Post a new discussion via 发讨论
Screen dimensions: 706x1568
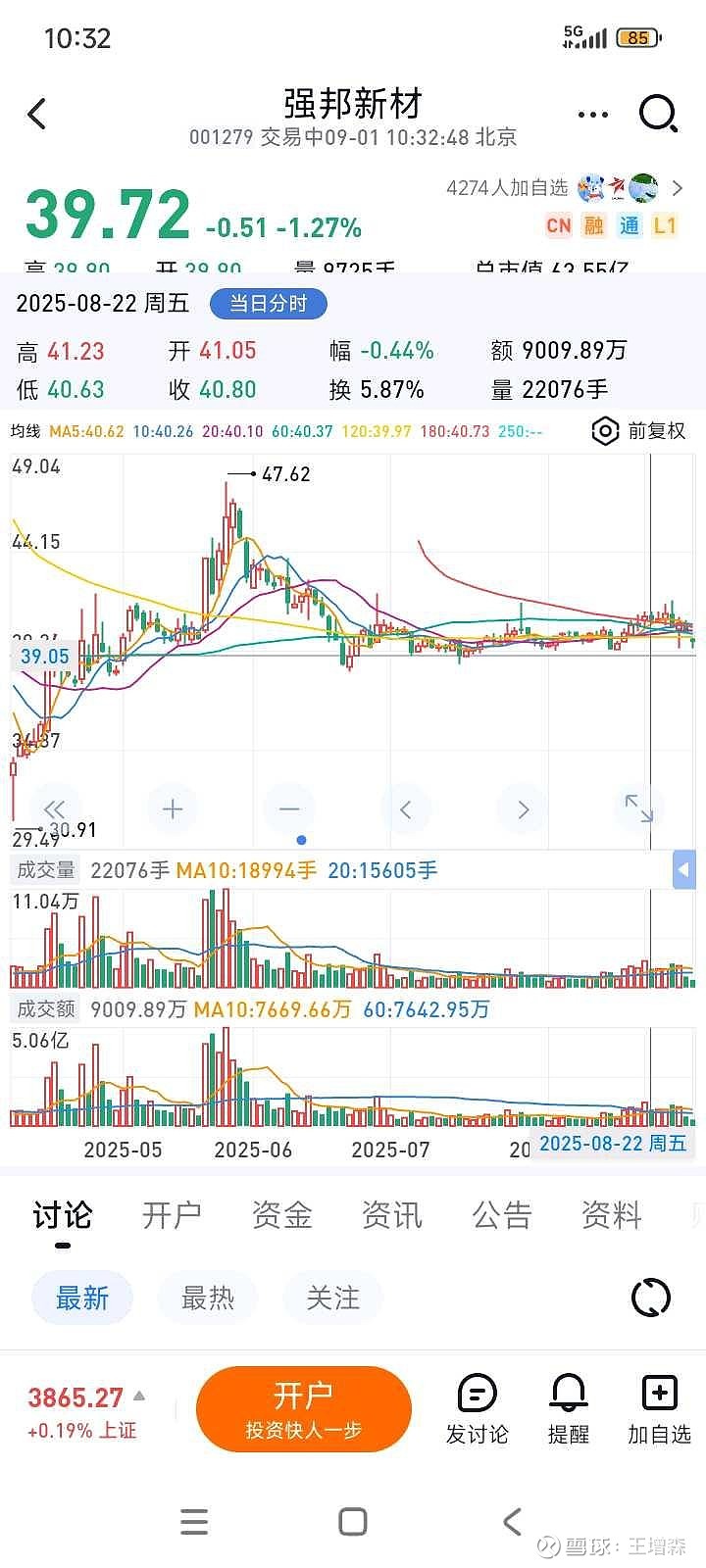coord(478,1409)
